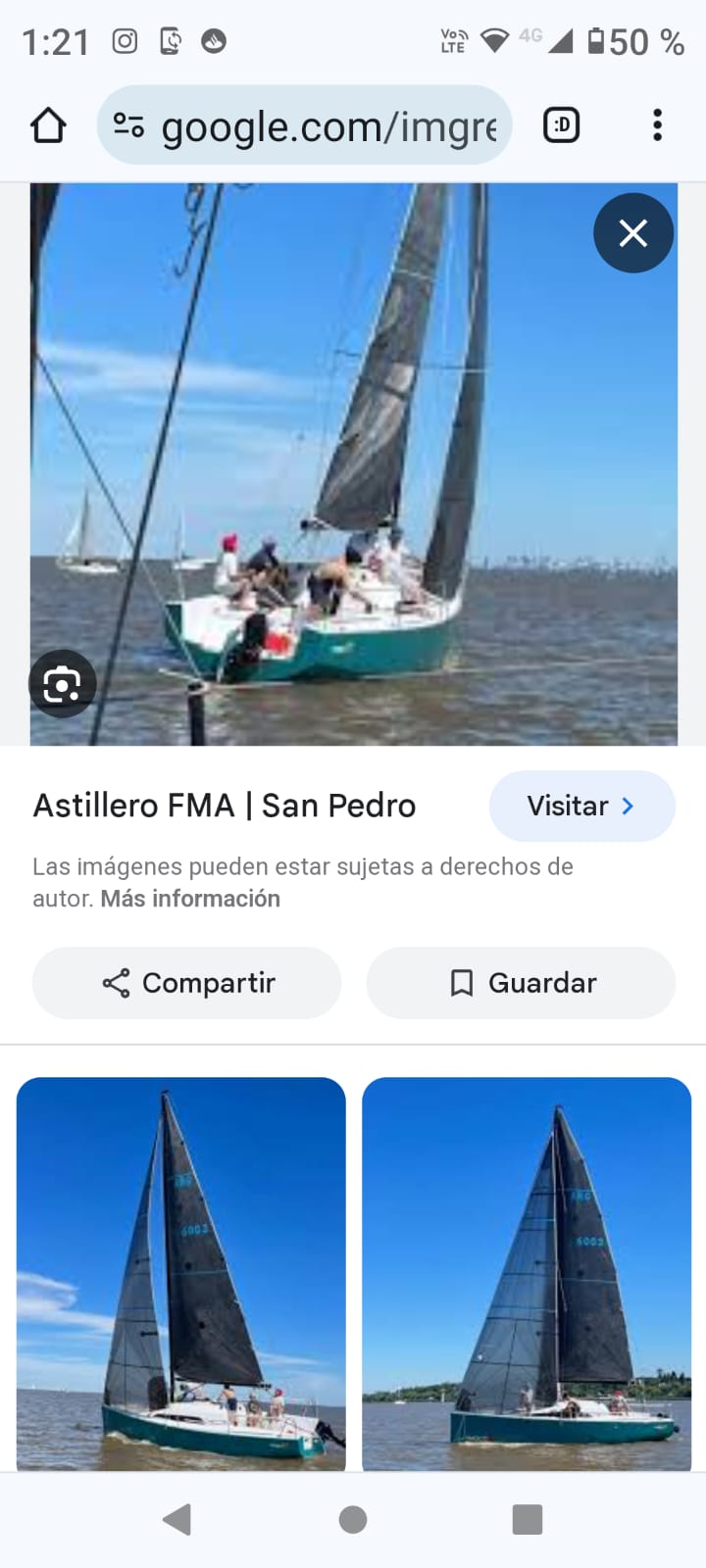Close the image preview
Screen dimensions: 706x1568
pyautogui.click(x=632, y=233)
